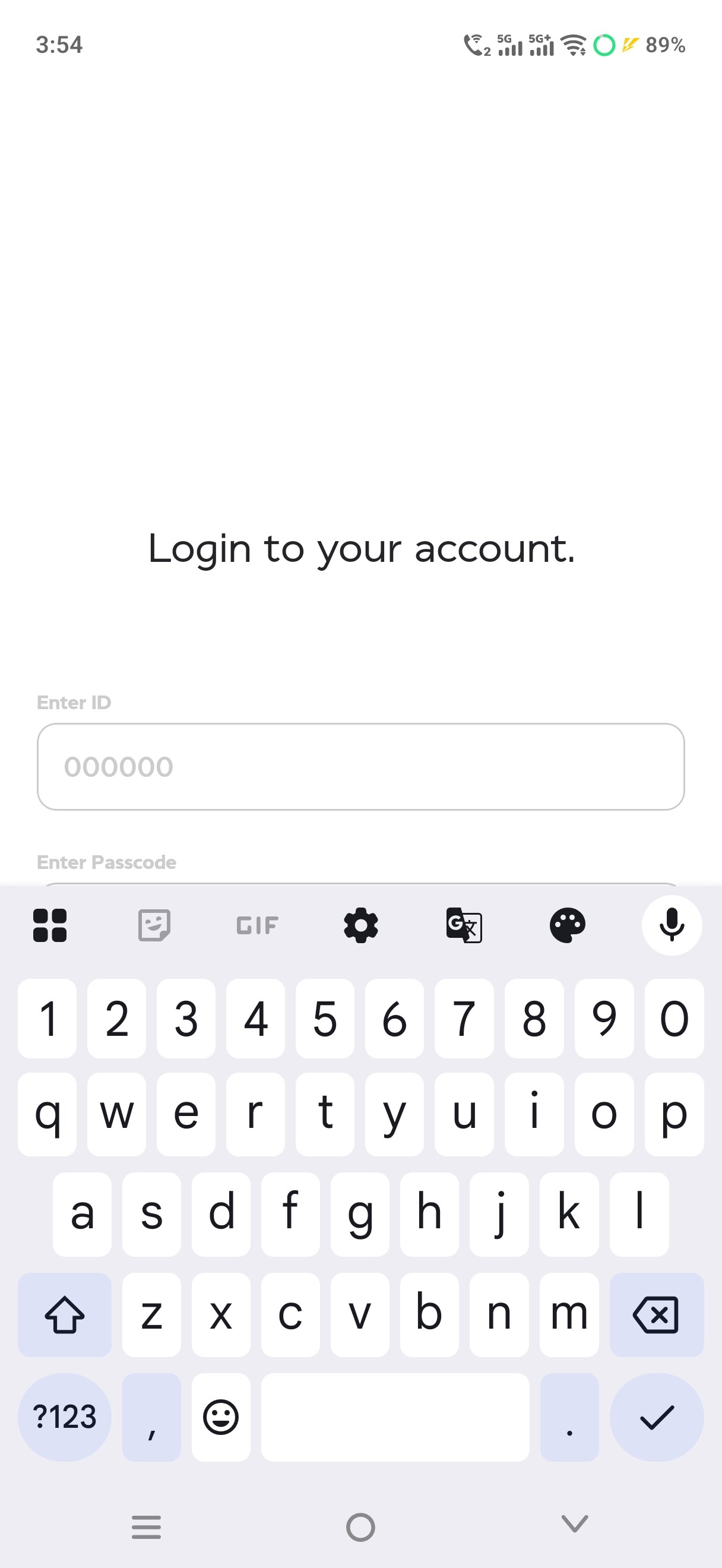Open the keyboard theme palette
Screen dimensions: 722x1568
tap(567, 925)
